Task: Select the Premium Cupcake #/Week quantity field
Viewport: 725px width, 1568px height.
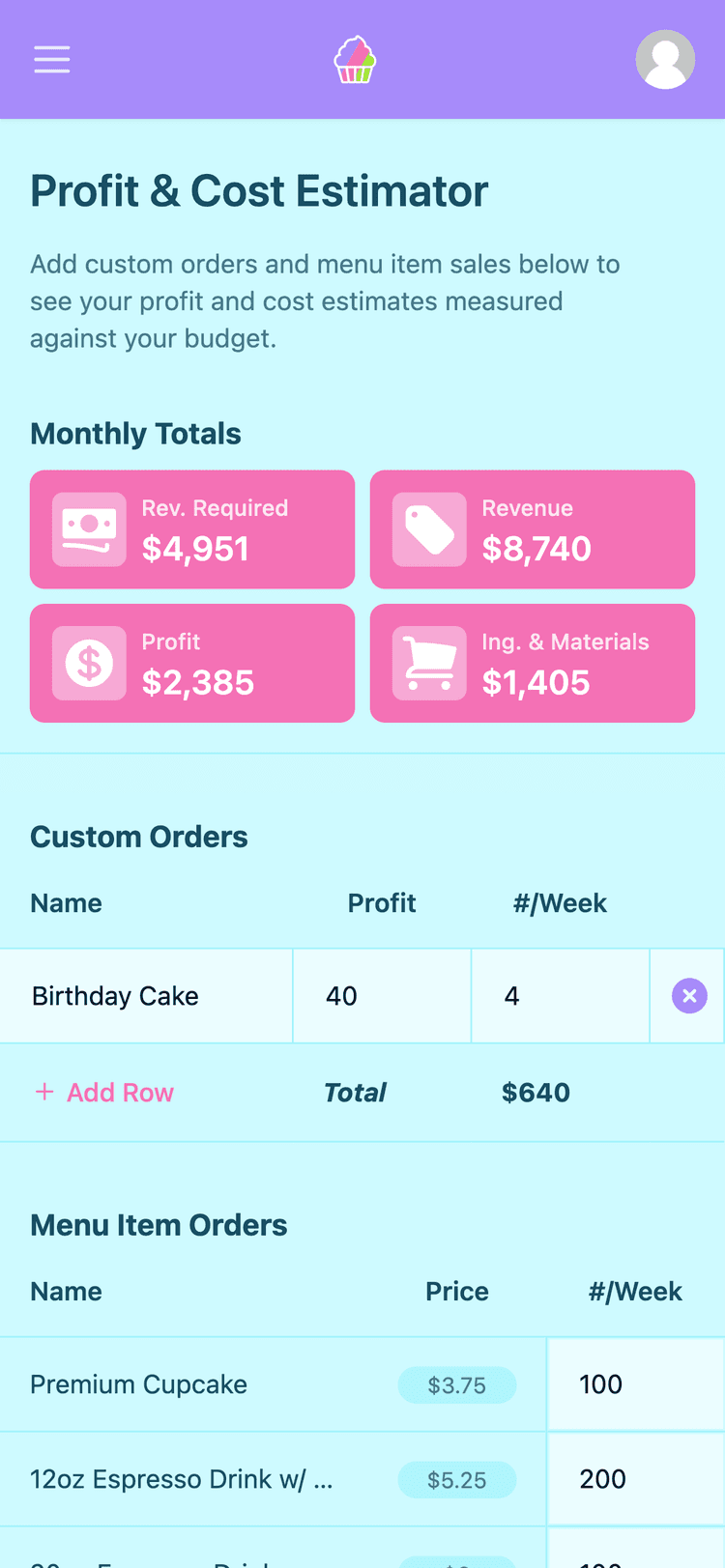Action: coord(636,1384)
